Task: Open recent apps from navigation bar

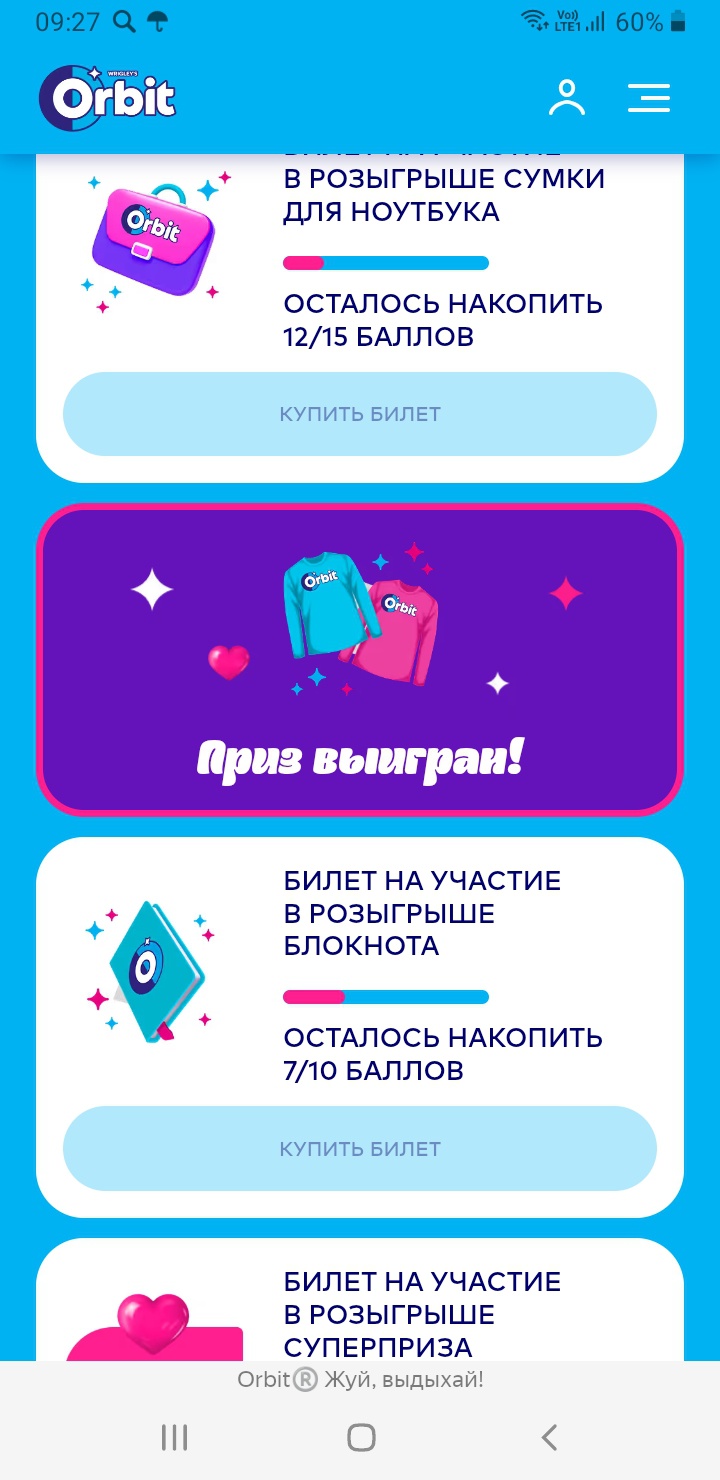Action: (174, 1437)
